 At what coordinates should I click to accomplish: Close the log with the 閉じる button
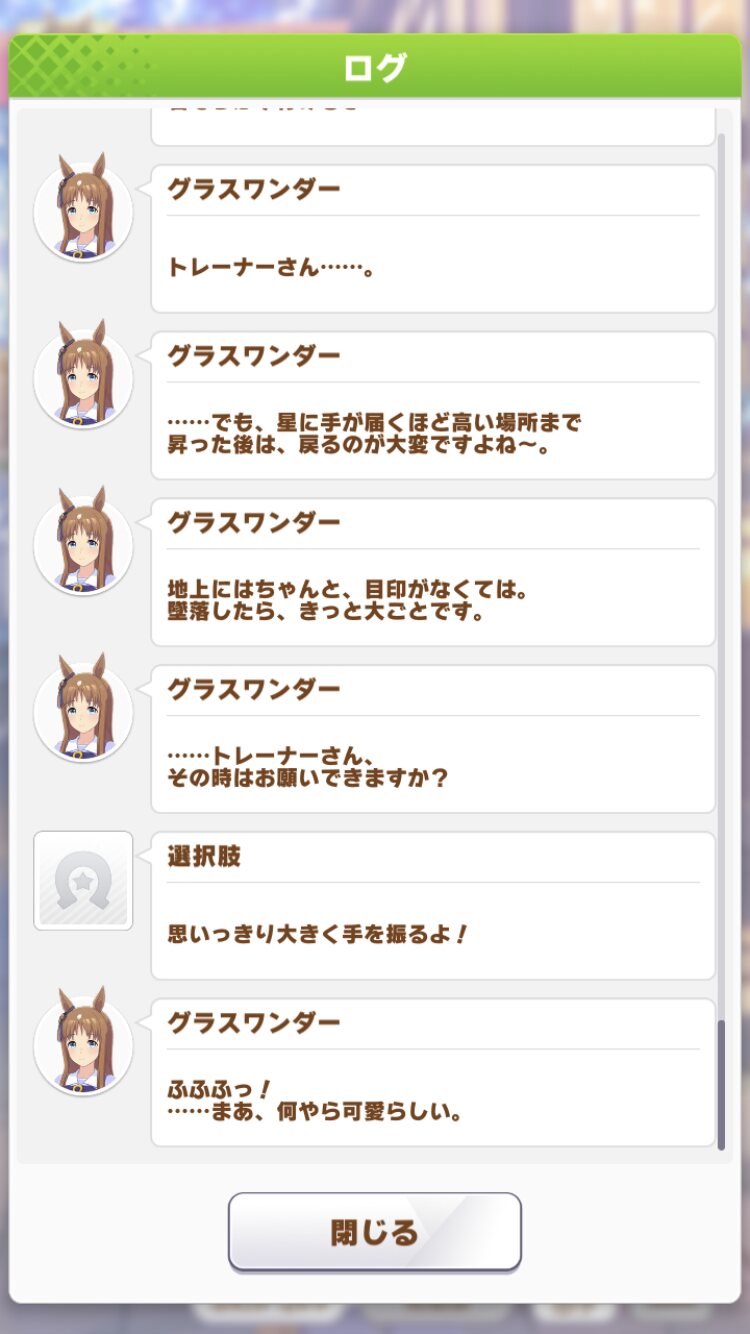tap(375, 1231)
